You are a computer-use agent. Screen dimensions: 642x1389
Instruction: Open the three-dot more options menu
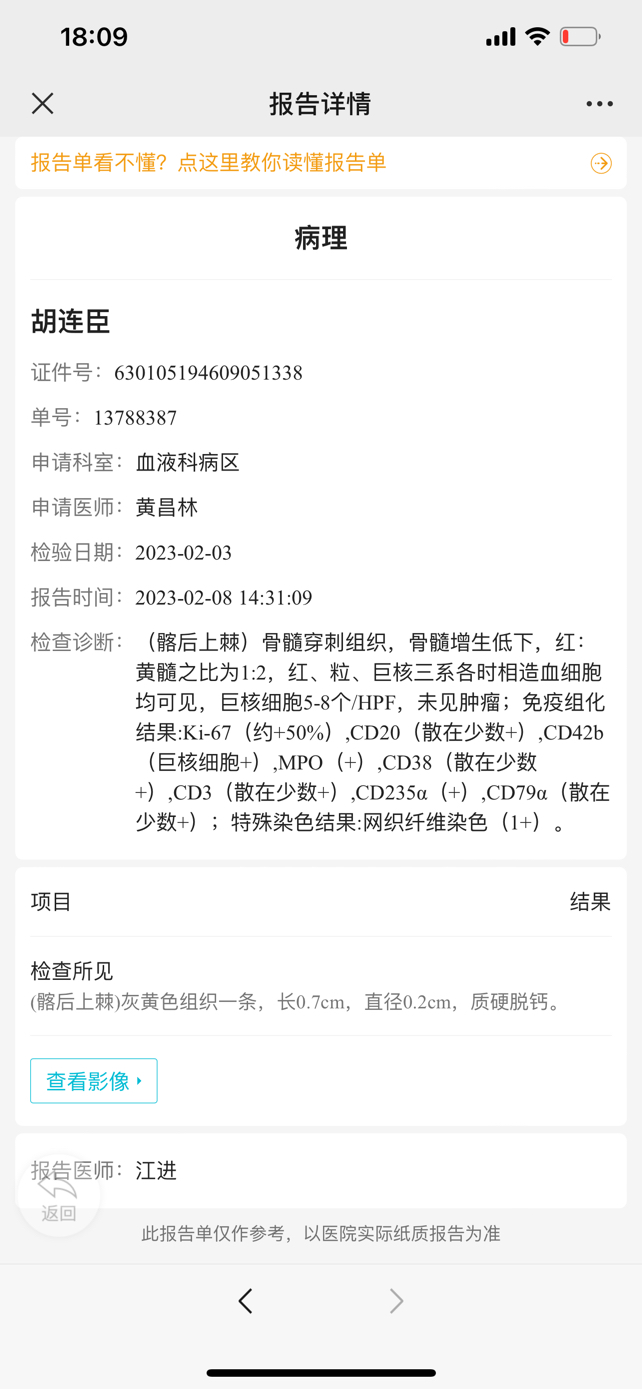coord(599,104)
